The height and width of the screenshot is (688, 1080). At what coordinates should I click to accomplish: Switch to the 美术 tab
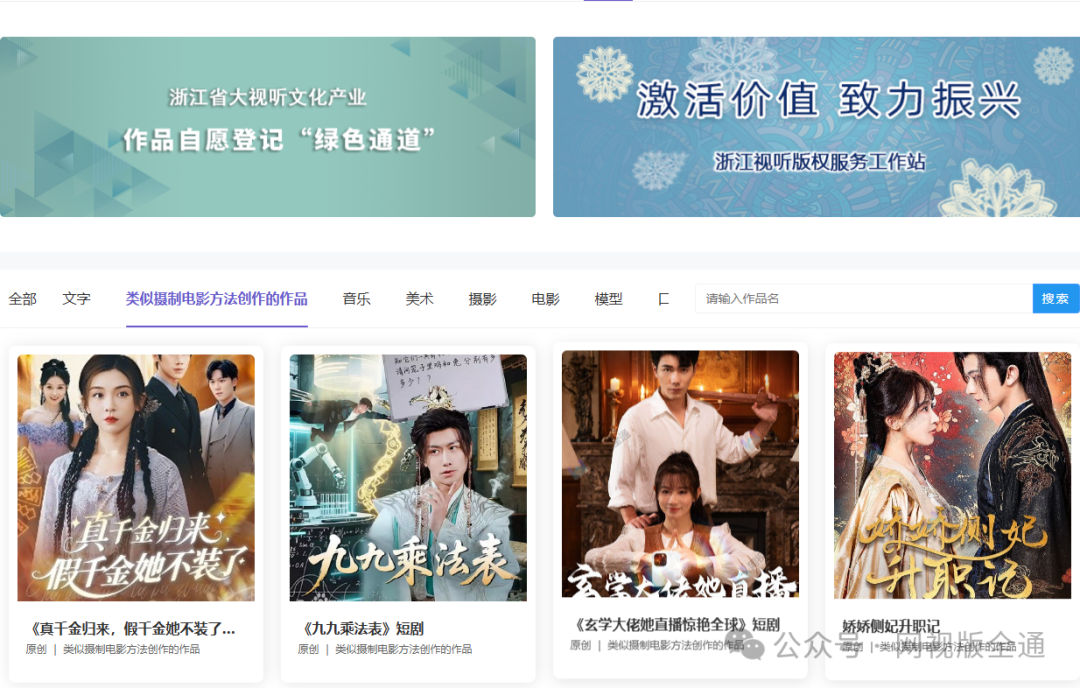[419, 299]
